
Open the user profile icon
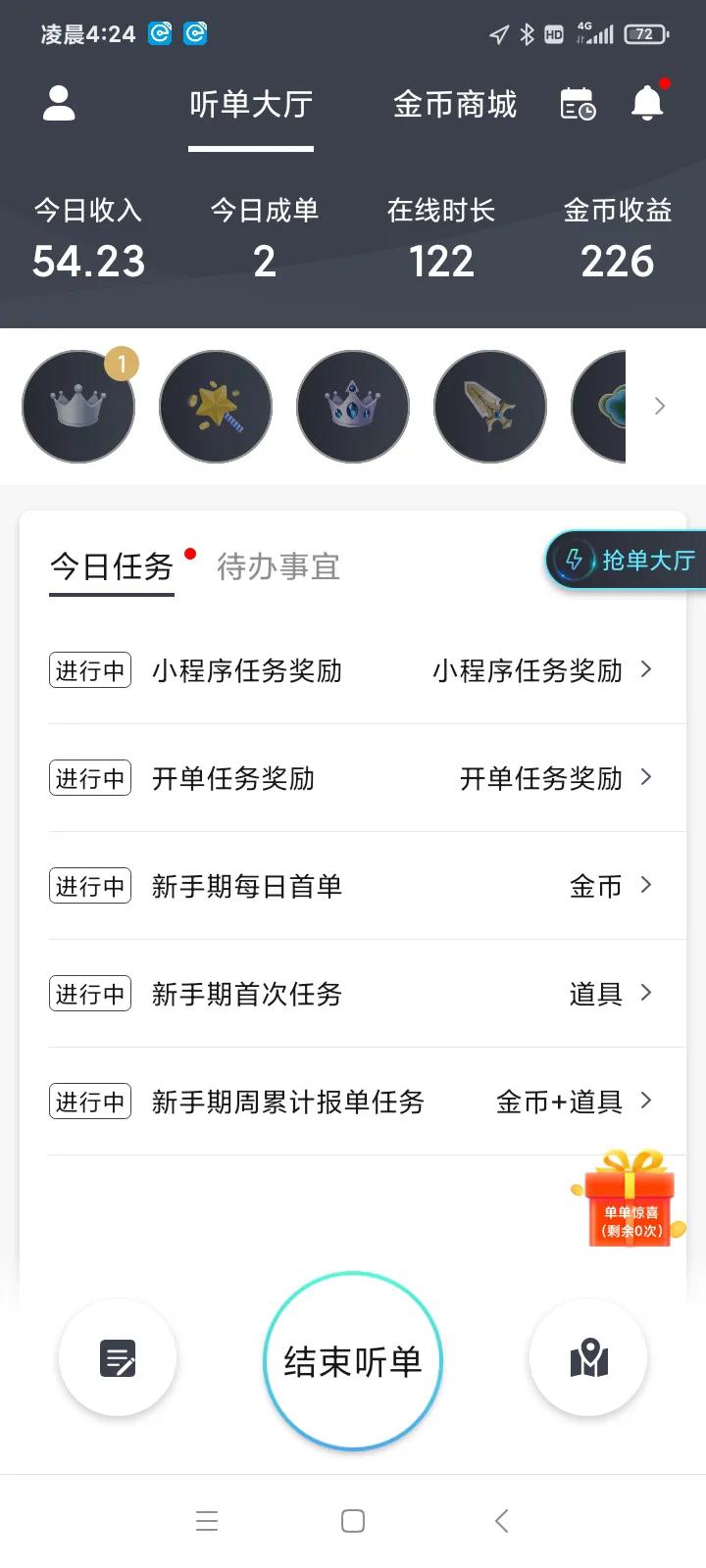pos(59,103)
